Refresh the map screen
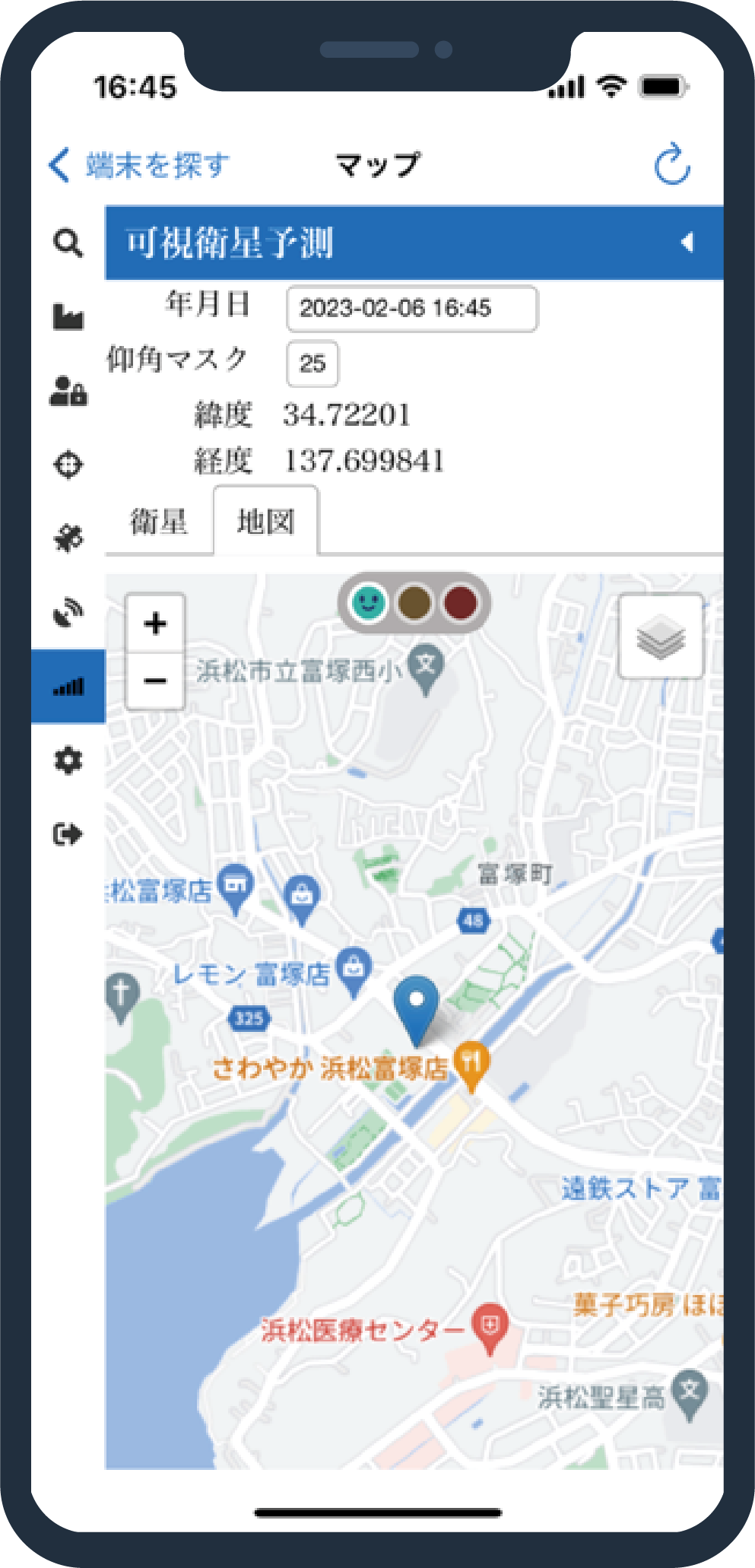This screenshot has height=1568, width=755. coord(672,163)
